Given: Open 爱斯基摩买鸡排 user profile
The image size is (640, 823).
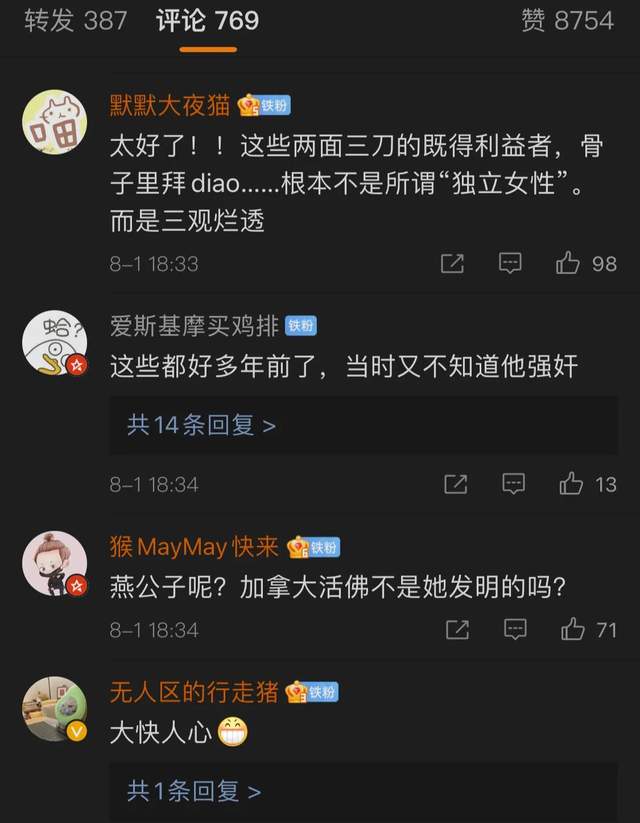Looking at the screenshot, I should pos(195,325).
